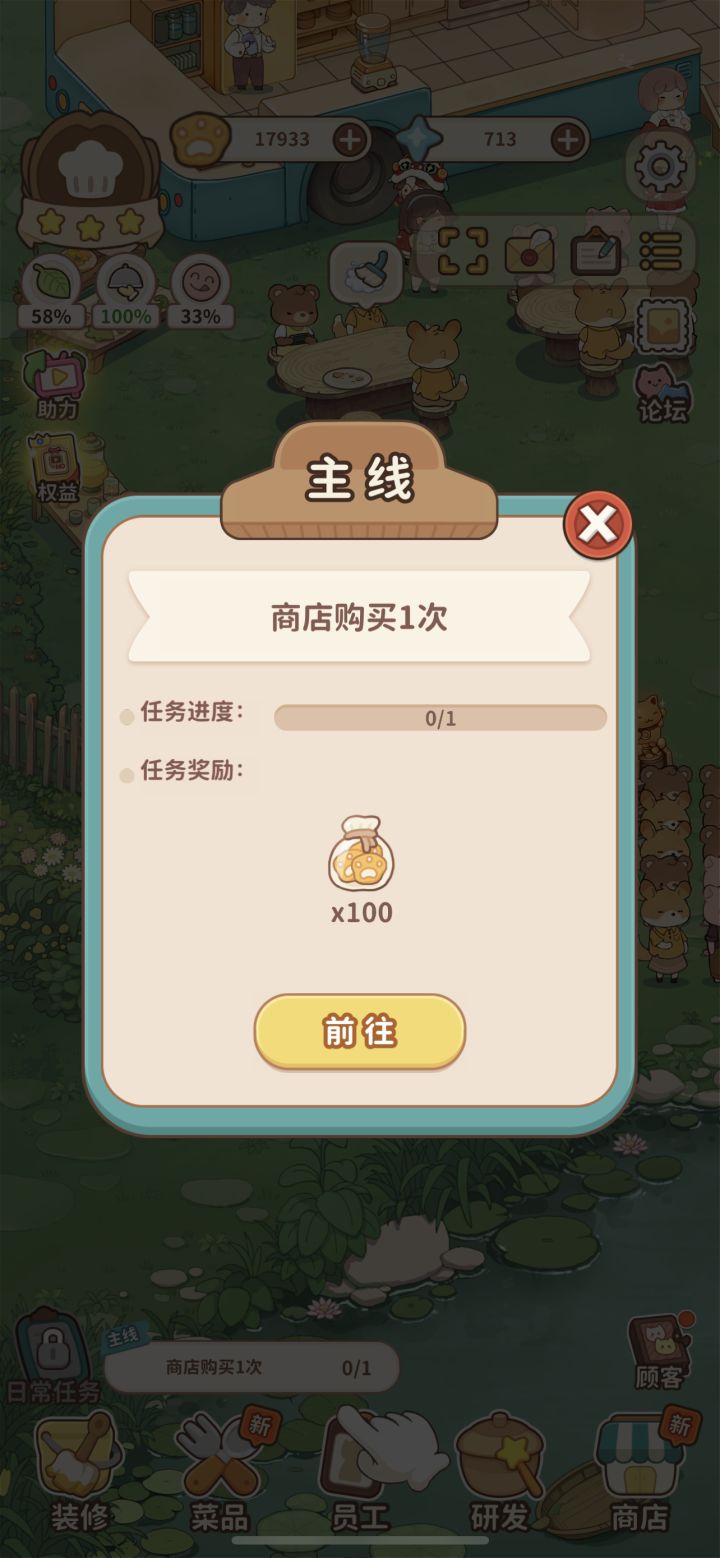Select the cleaning brush tool
Image resolution: width=720 pixels, height=1558 pixels.
(366, 271)
